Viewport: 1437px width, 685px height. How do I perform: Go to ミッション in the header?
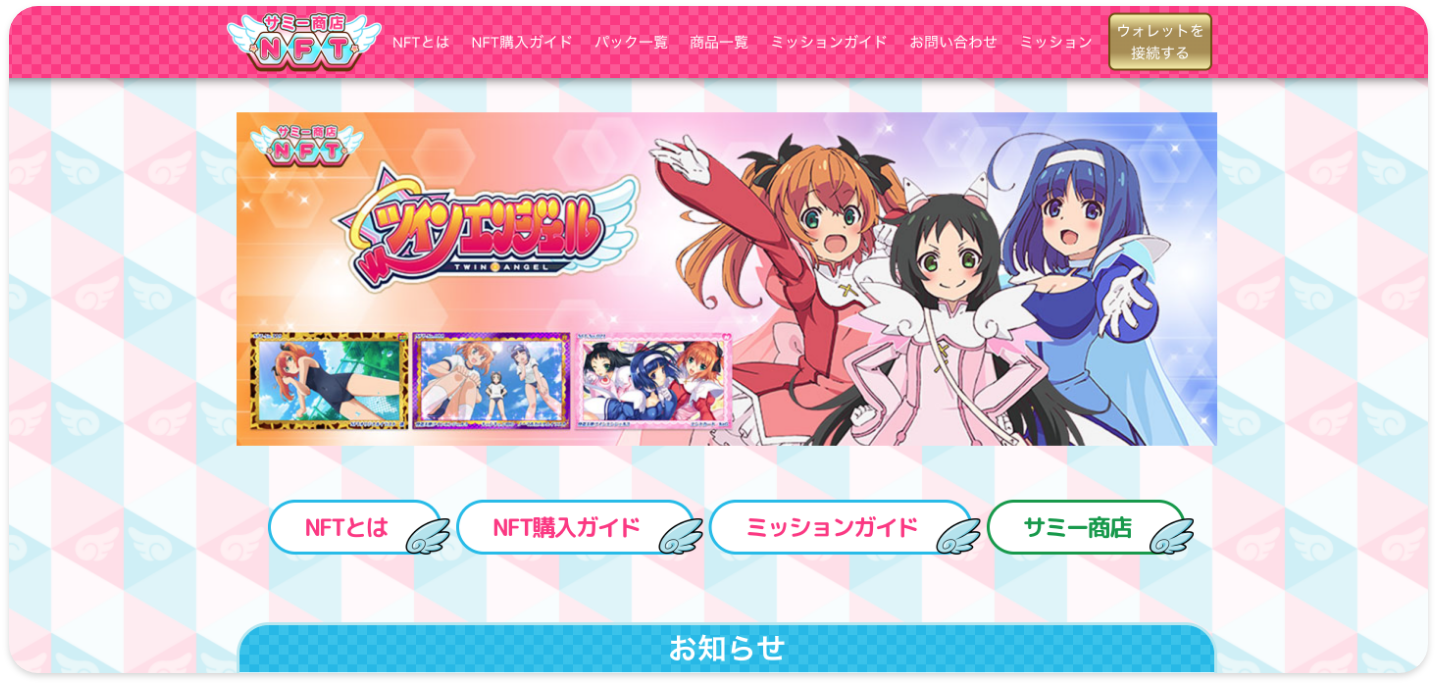coord(1055,42)
